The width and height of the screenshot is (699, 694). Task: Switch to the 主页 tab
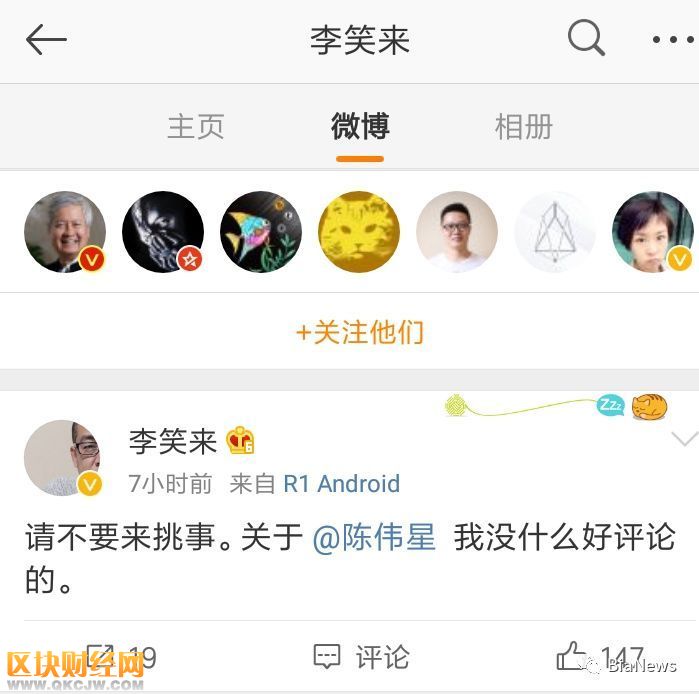click(x=195, y=127)
